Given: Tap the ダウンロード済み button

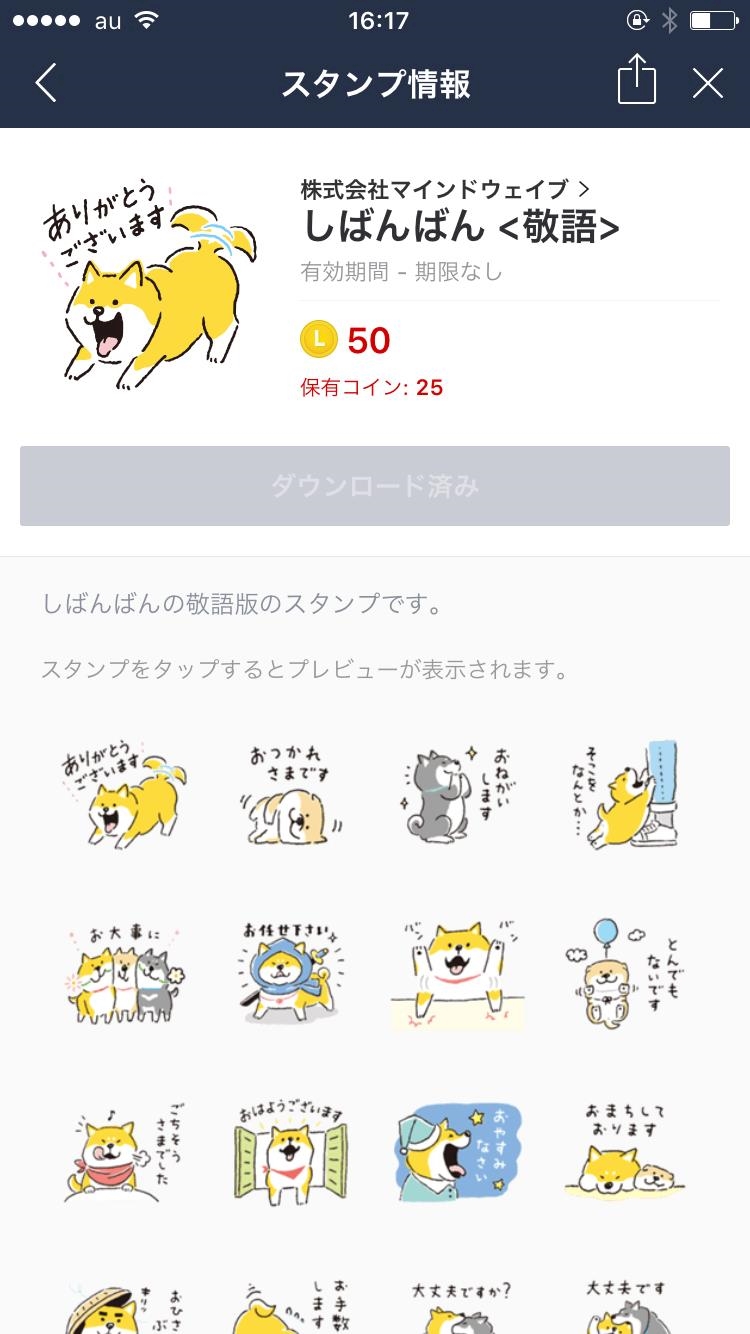Looking at the screenshot, I should point(375,486).
